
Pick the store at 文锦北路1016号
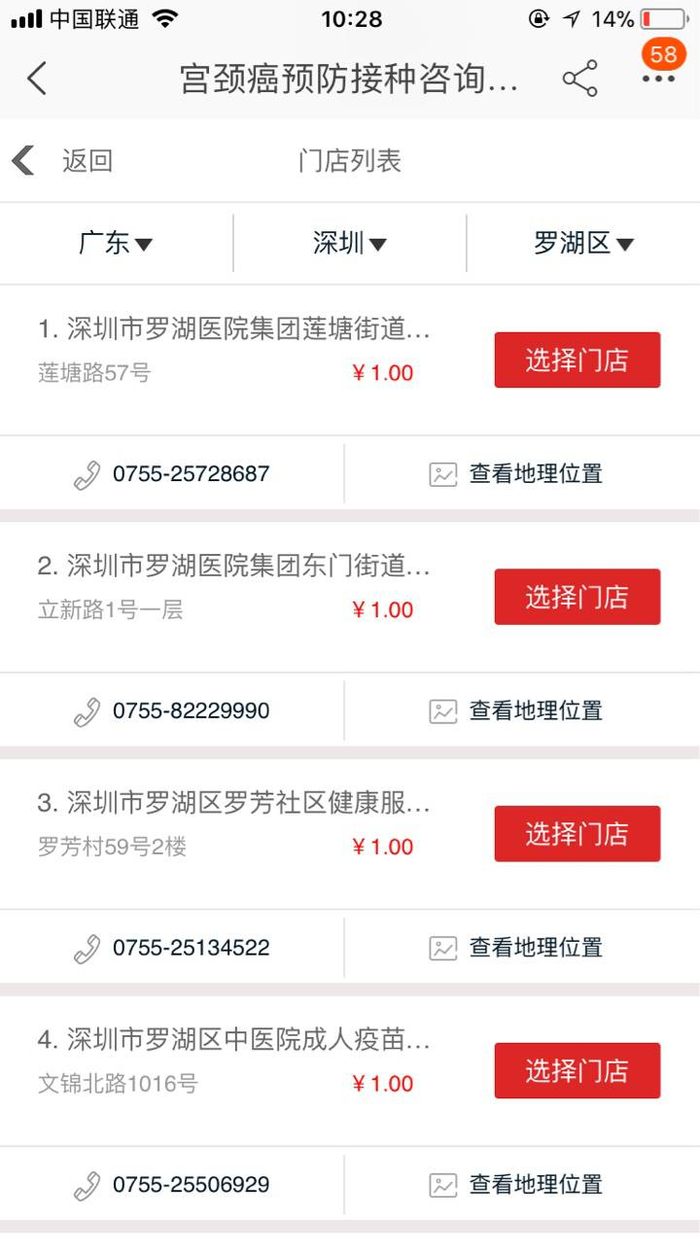point(577,1071)
